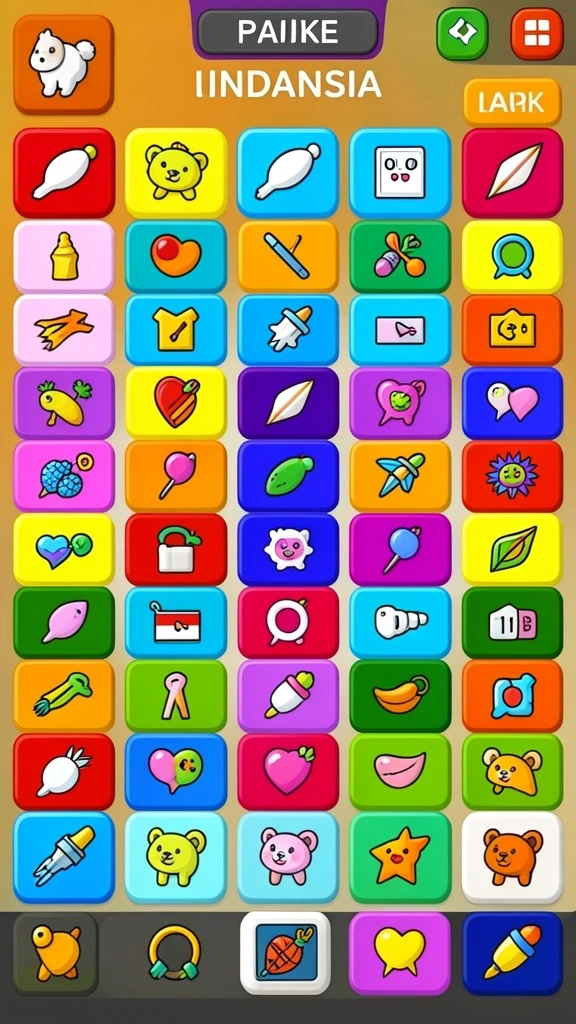Choose the golden ring item in bottom bar
This screenshot has width=576, height=1024.
pyautogui.click(x=174, y=953)
